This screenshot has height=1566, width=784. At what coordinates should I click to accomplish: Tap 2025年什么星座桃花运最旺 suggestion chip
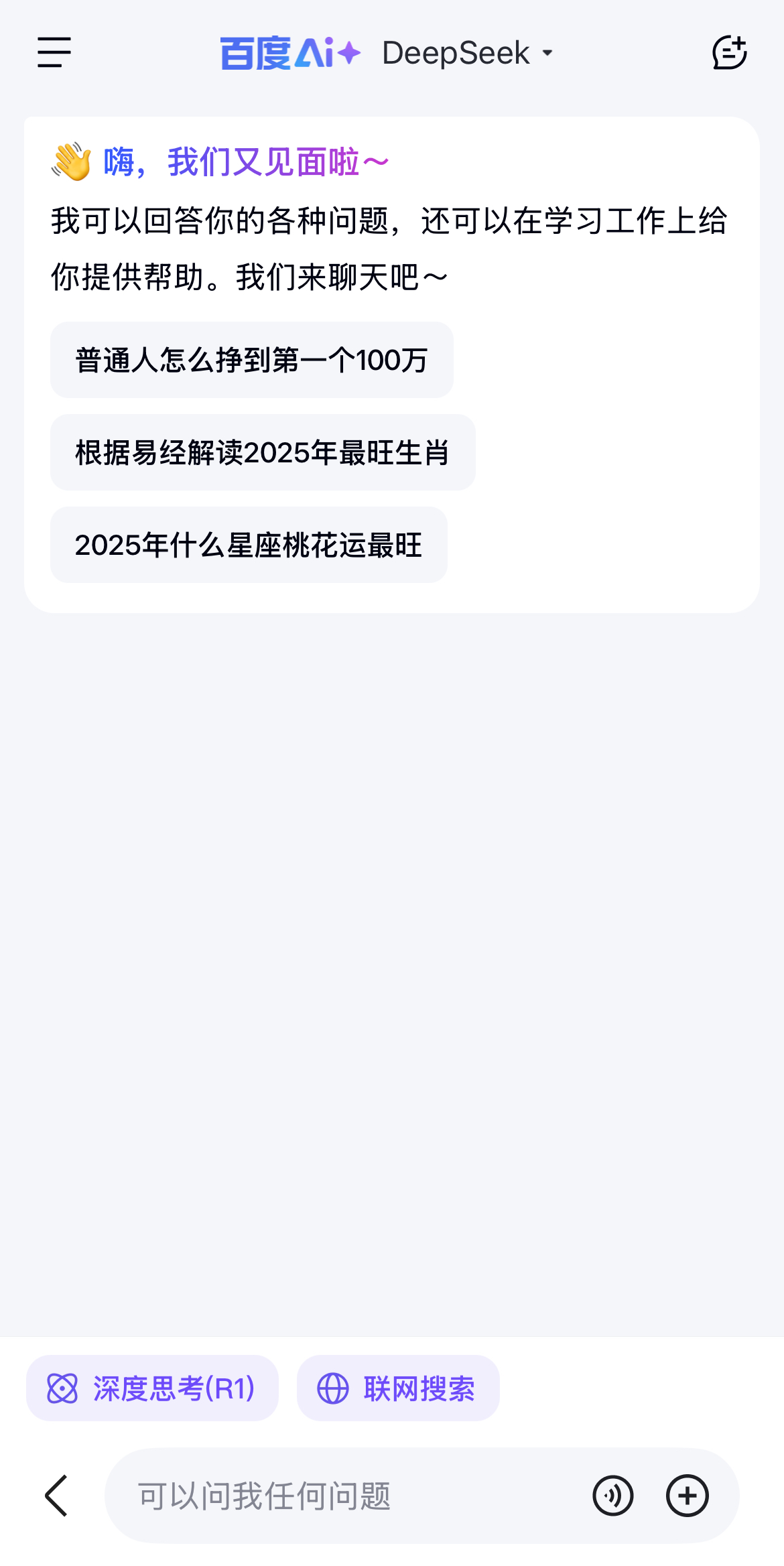249,545
